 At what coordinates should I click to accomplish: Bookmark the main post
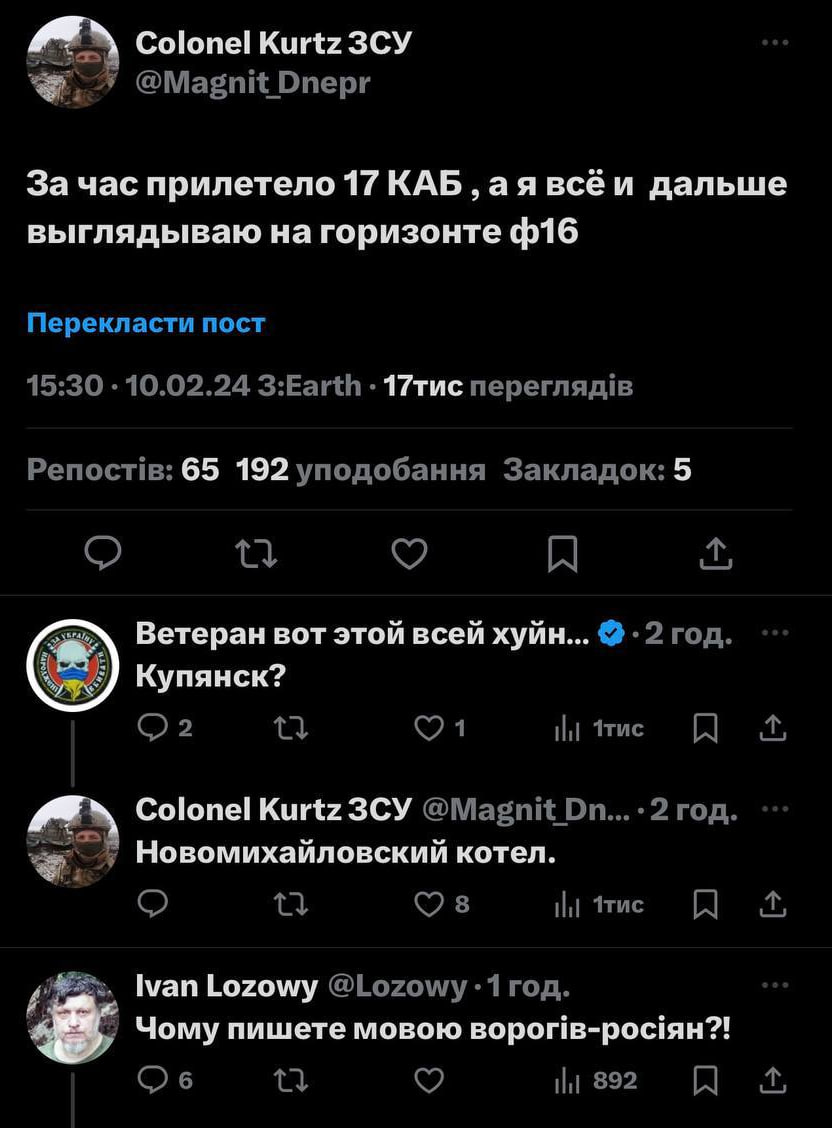(x=562, y=553)
